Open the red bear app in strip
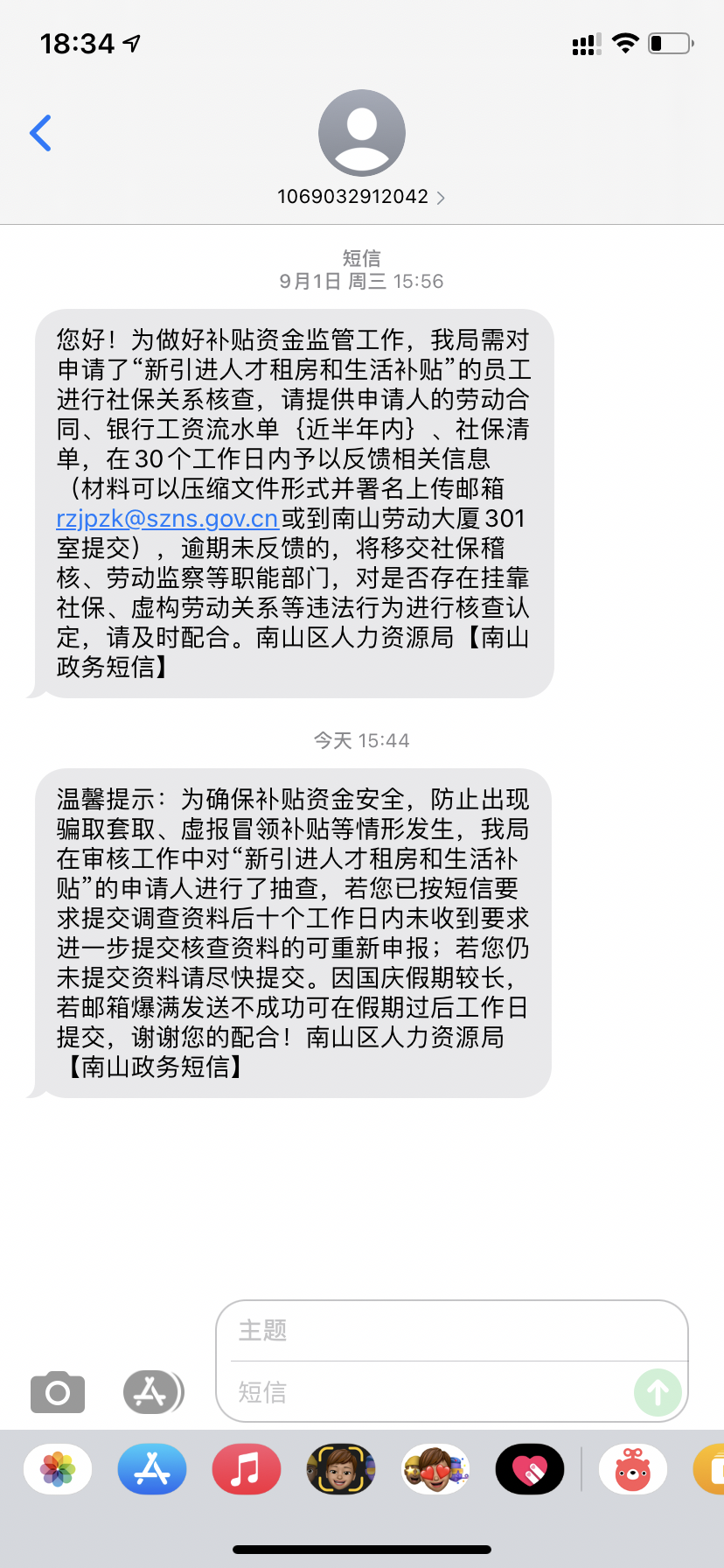The image size is (724, 1568). click(x=633, y=1468)
